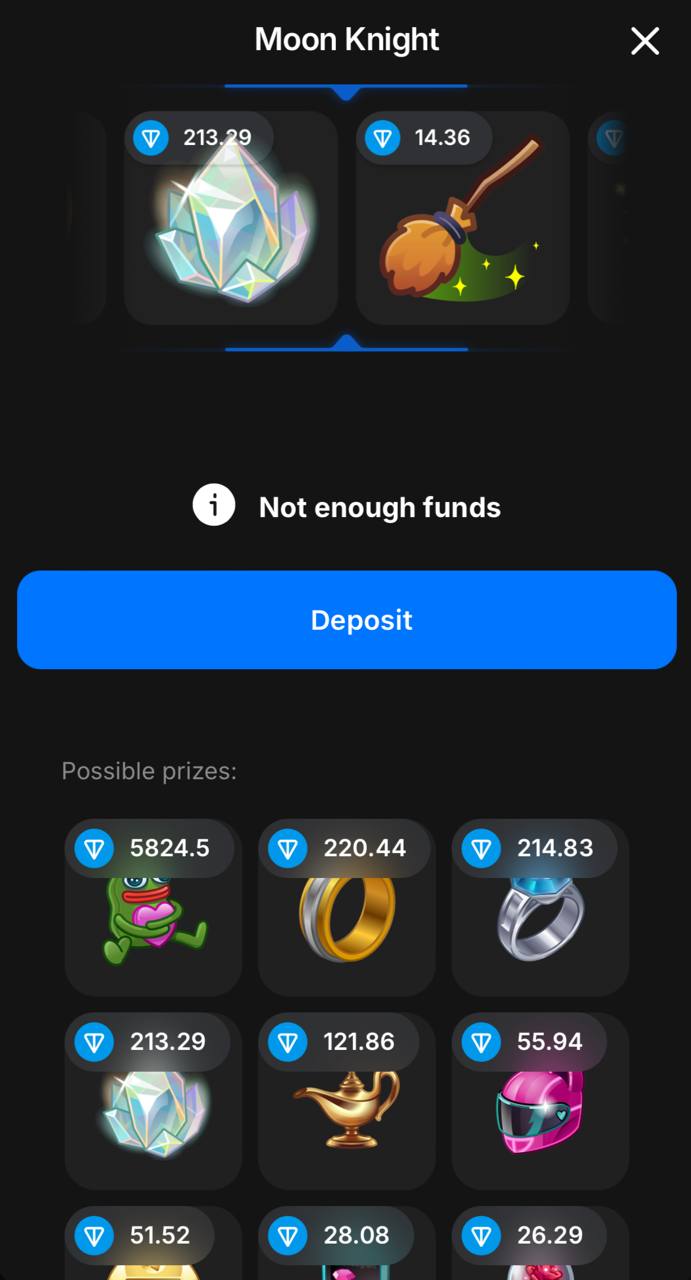
Task: Select the 220.44 gold ring prize
Action: click(346, 908)
